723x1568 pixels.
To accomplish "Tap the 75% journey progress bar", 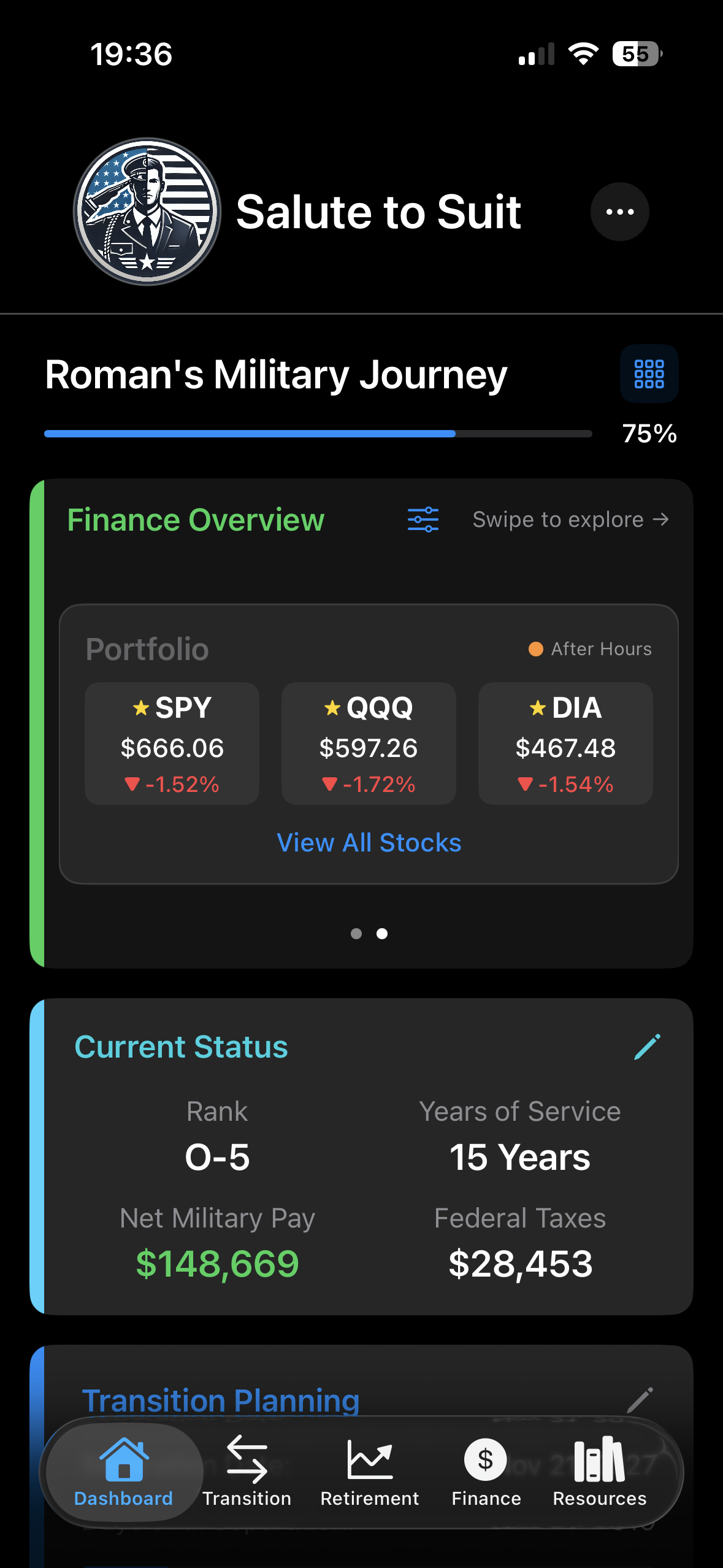I will point(318,433).
